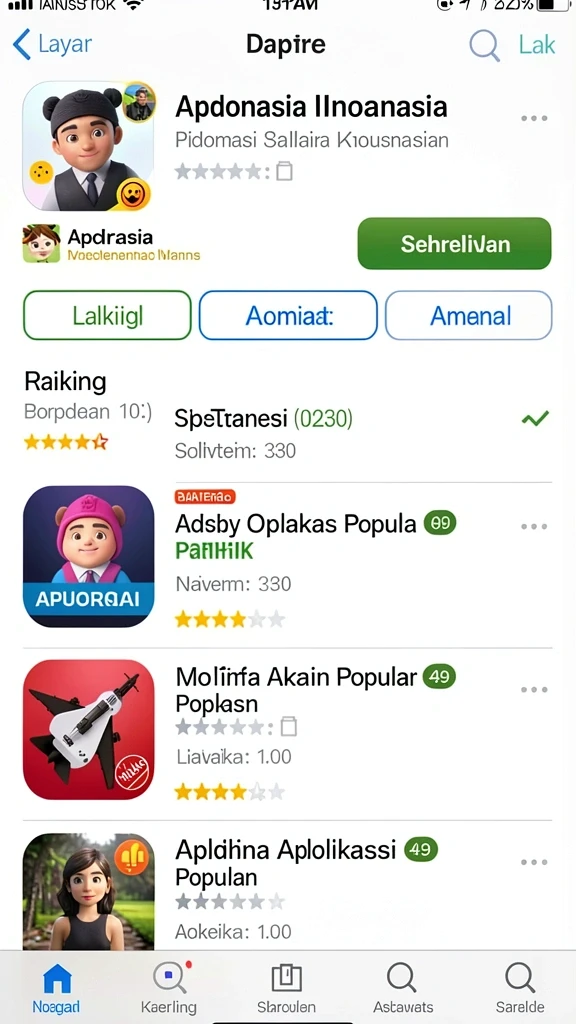576x1024 pixels.
Task: Open overflow menu for Adsby Oplakas Popula
Action: 534,526
